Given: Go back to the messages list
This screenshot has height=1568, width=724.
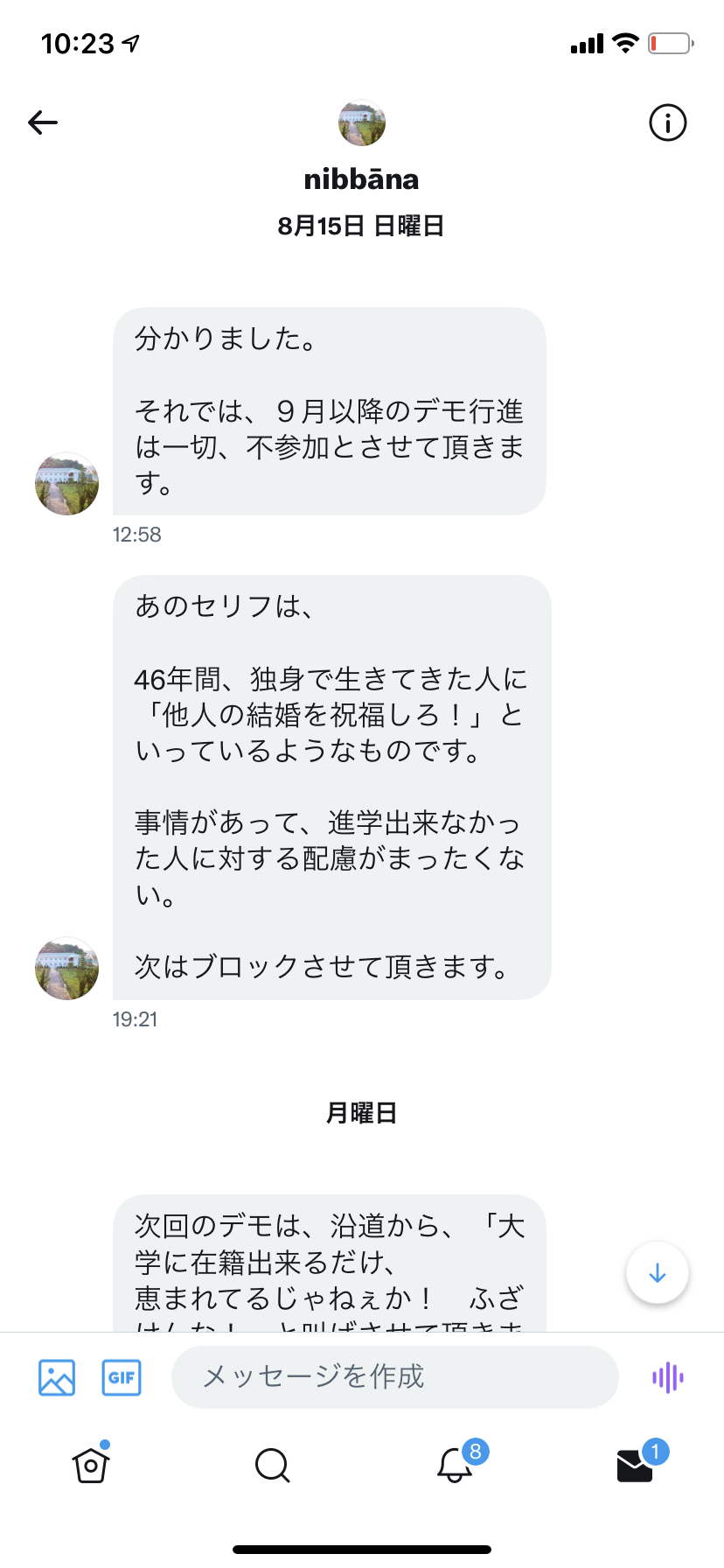Looking at the screenshot, I should [43, 122].
